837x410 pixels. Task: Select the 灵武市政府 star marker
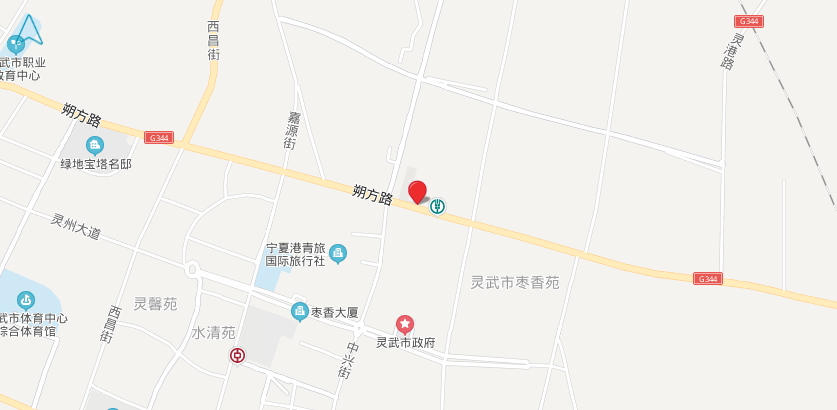pos(405,324)
